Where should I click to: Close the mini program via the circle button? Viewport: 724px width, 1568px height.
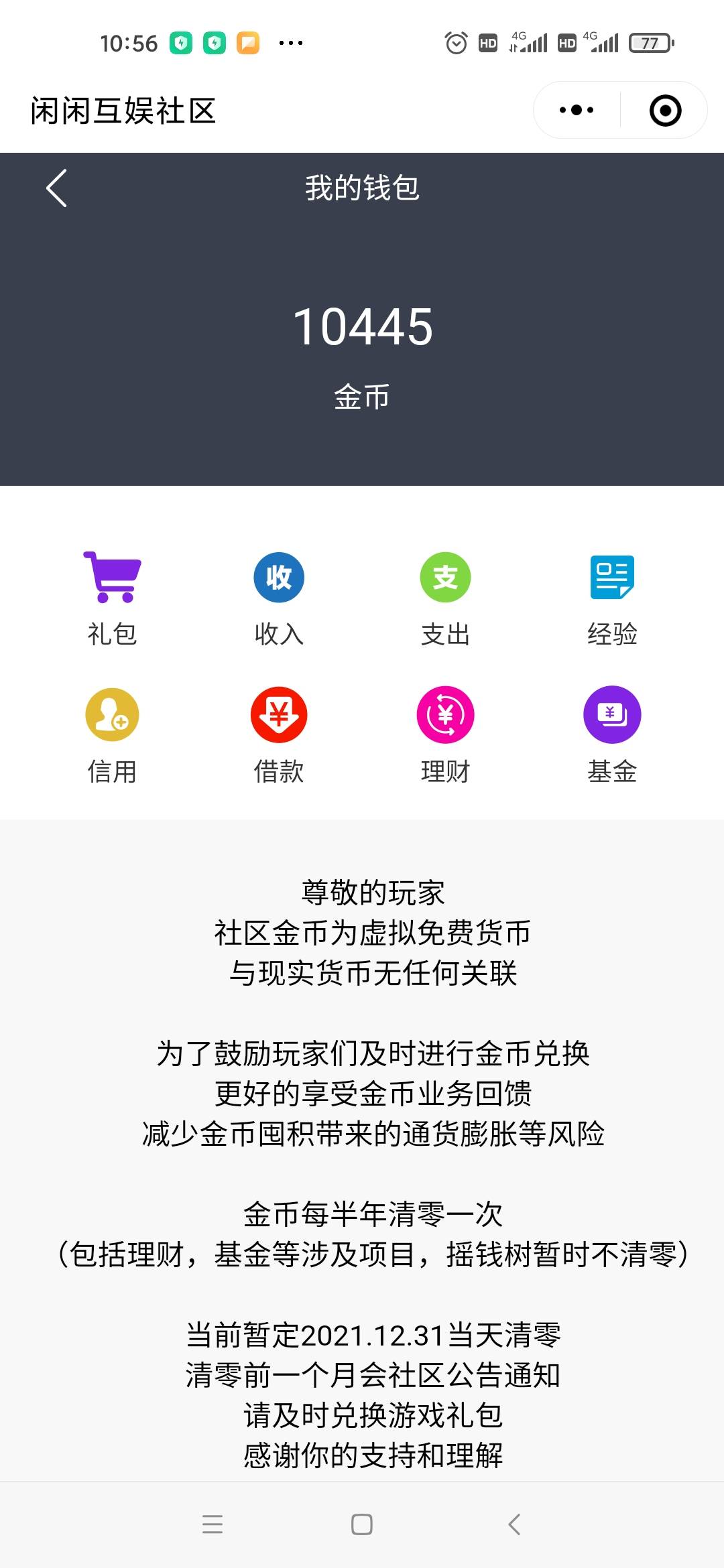(665, 111)
